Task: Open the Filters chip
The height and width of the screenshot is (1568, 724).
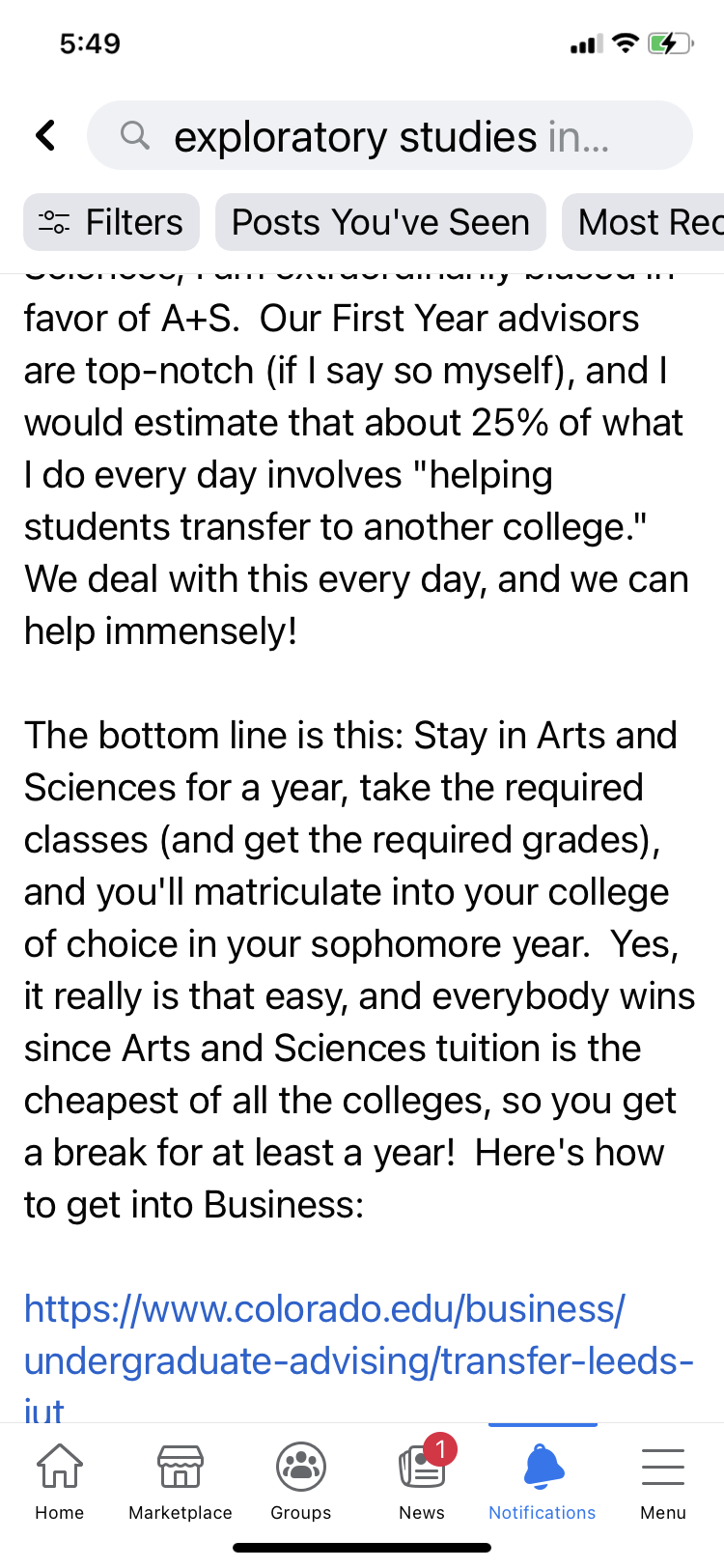Action: coord(111,222)
